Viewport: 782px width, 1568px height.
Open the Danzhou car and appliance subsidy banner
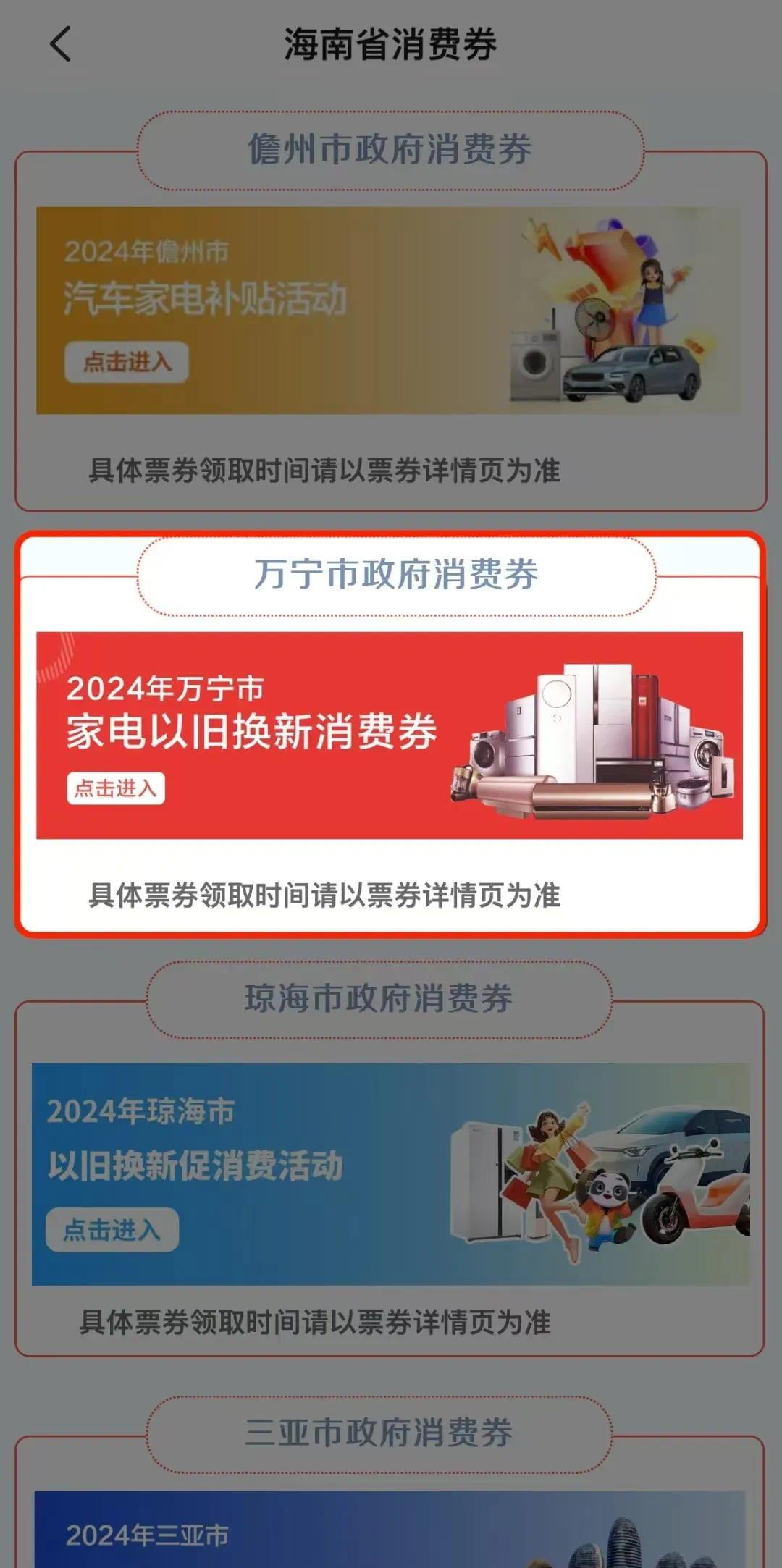point(391,308)
